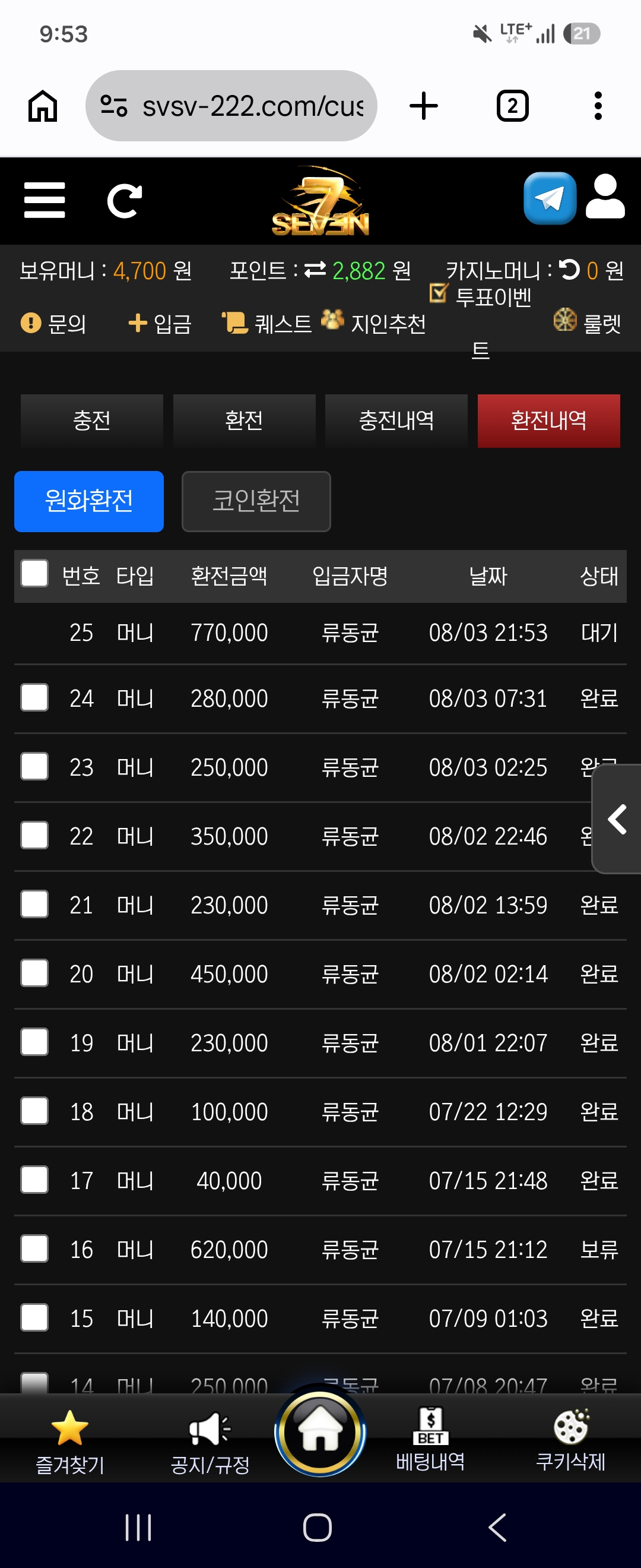The image size is (641, 1568).
Task: Open the Telegram contact icon
Action: [x=550, y=198]
